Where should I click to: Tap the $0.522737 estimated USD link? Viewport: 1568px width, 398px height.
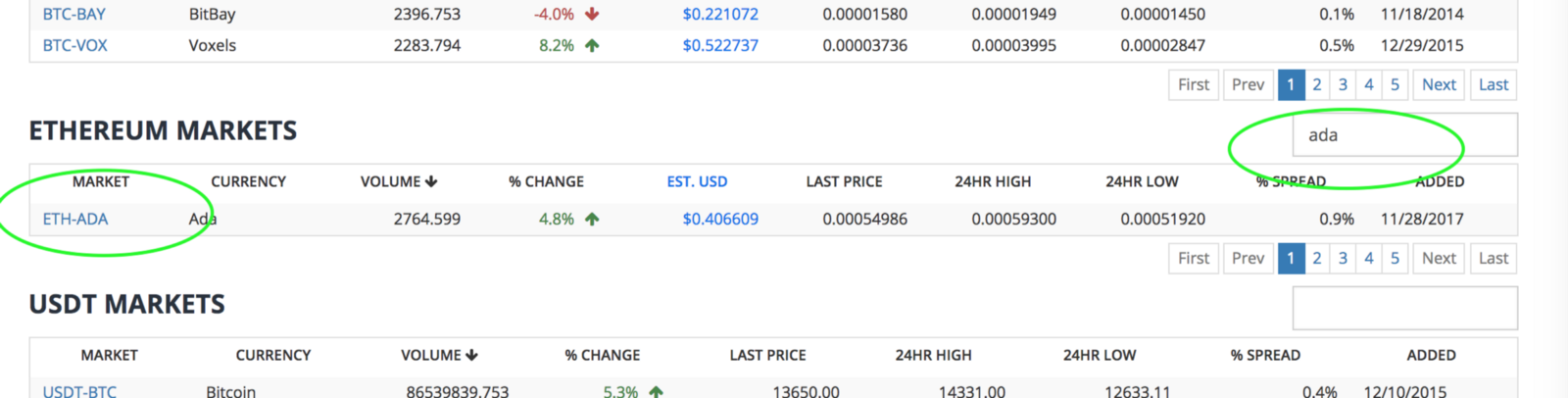tap(720, 45)
